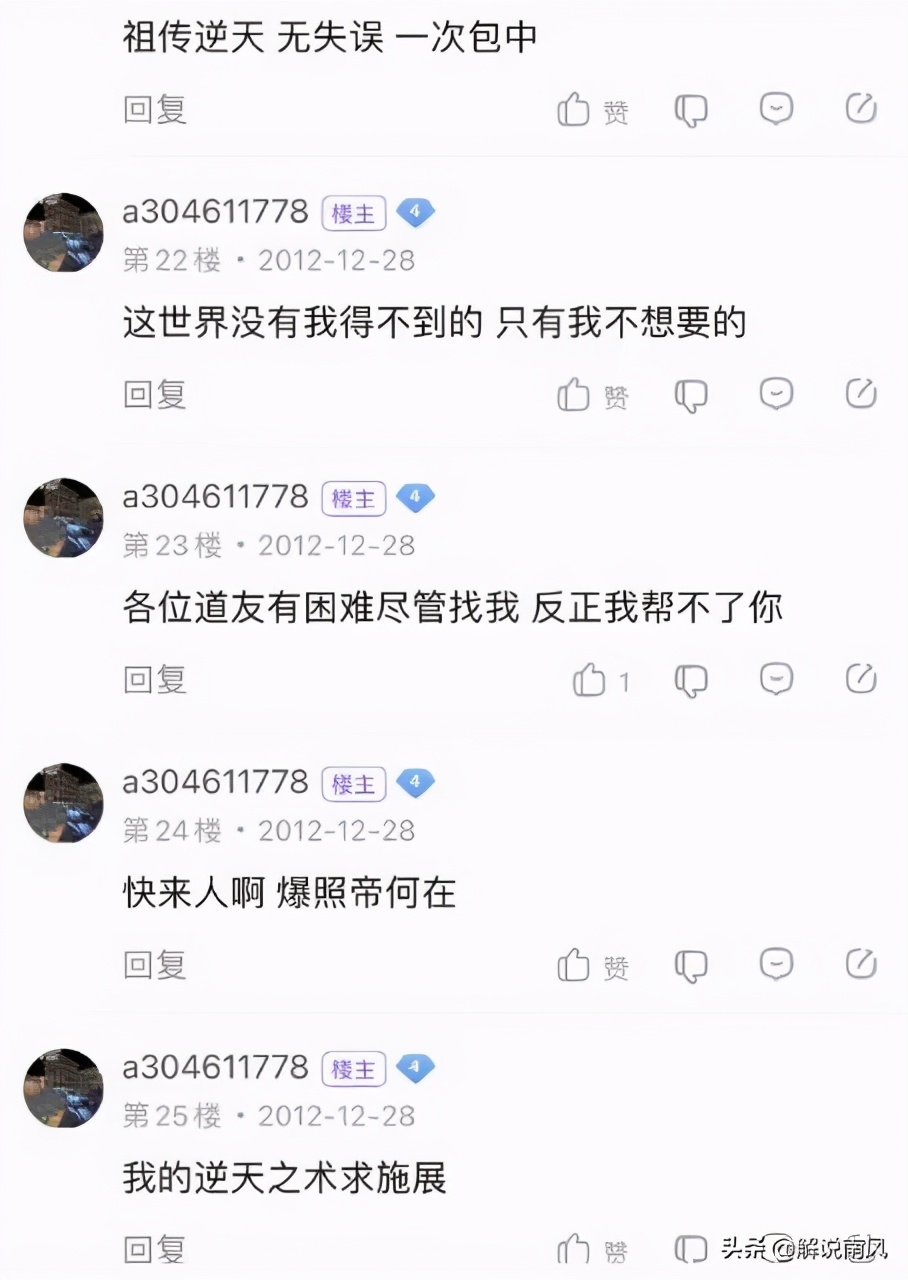Screen dimensions: 908x1280
Task: Open the emoji comment icon on floor 24
Action: coord(775,964)
